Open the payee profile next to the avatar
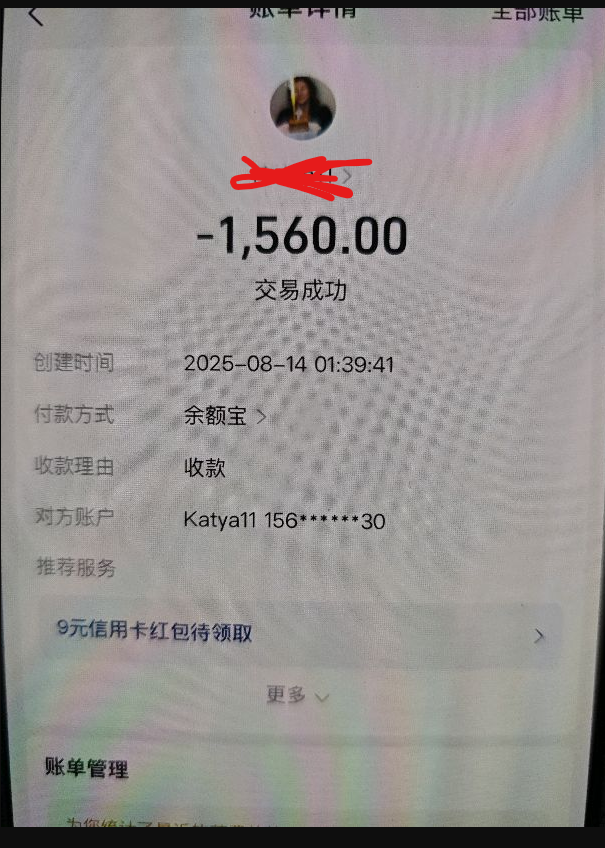This screenshot has width=605, height=848. pyautogui.click(x=300, y=176)
